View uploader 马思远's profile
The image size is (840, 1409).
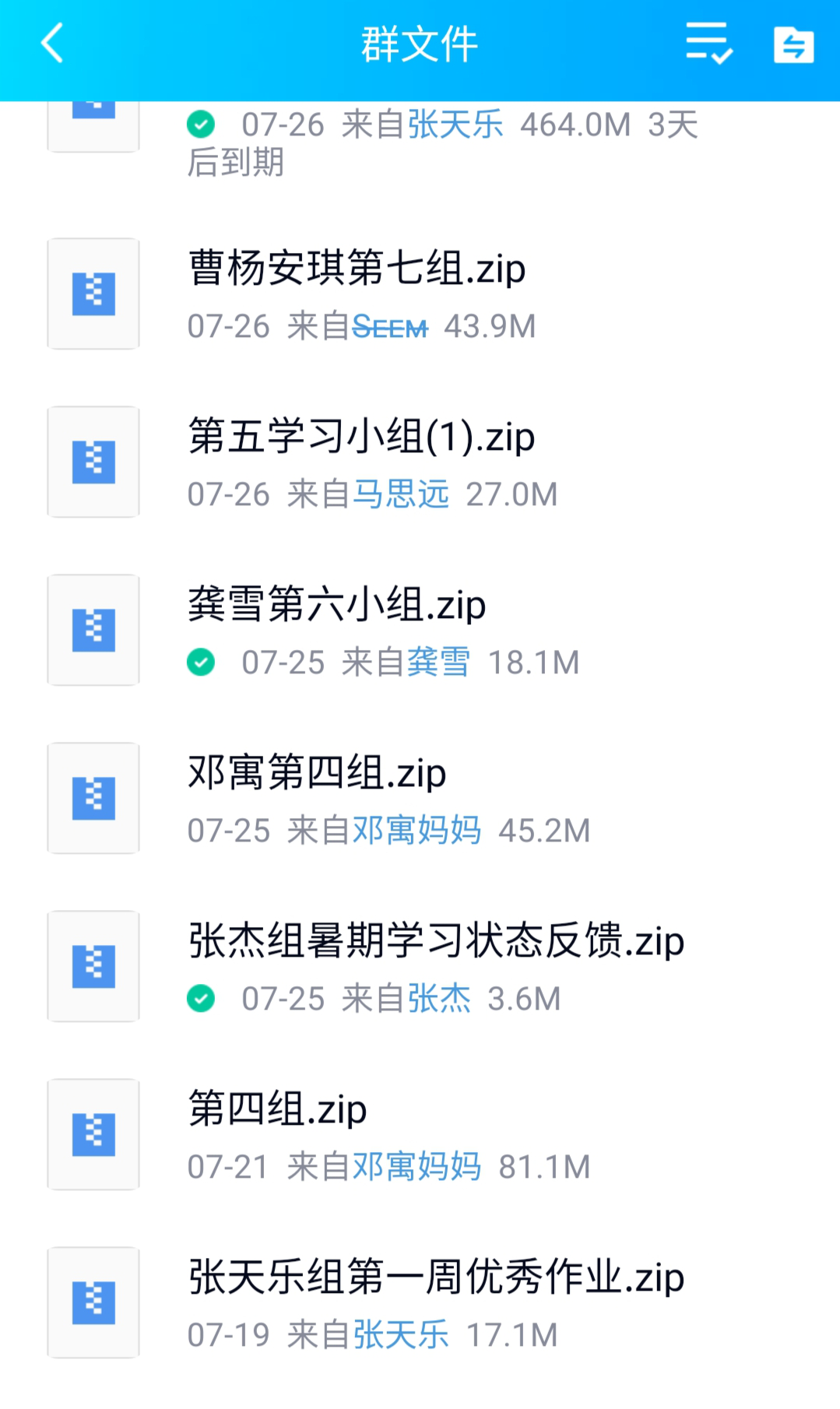401,494
